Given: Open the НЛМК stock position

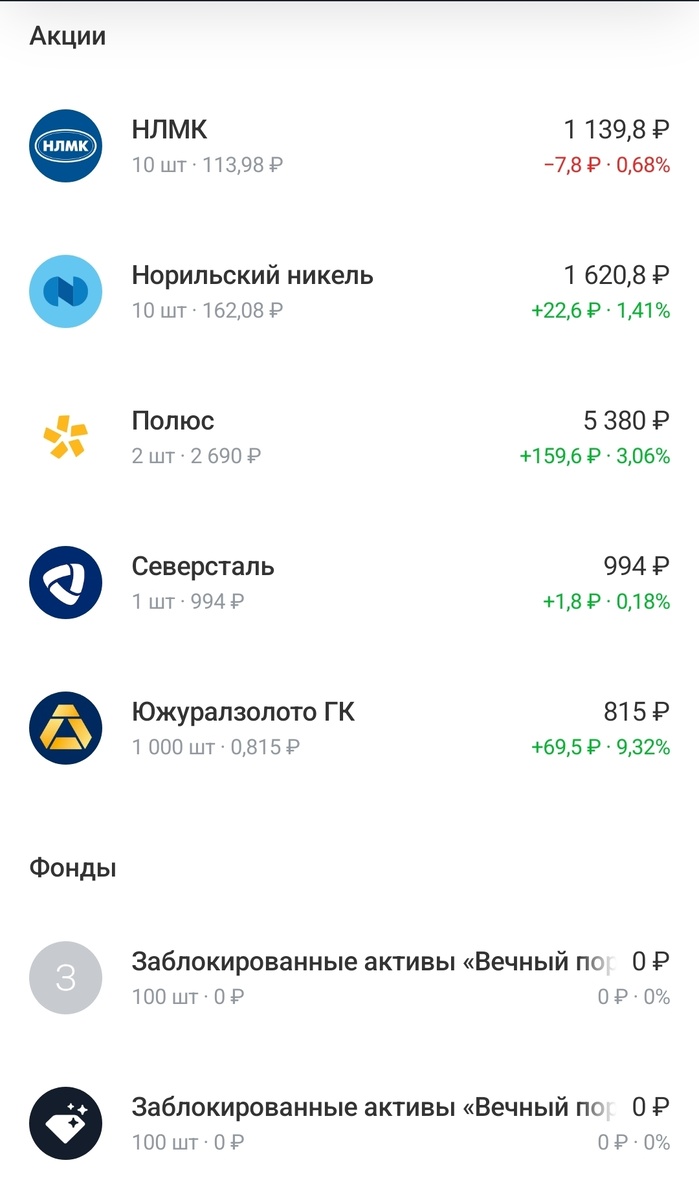Looking at the screenshot, I should click(349, 146).
